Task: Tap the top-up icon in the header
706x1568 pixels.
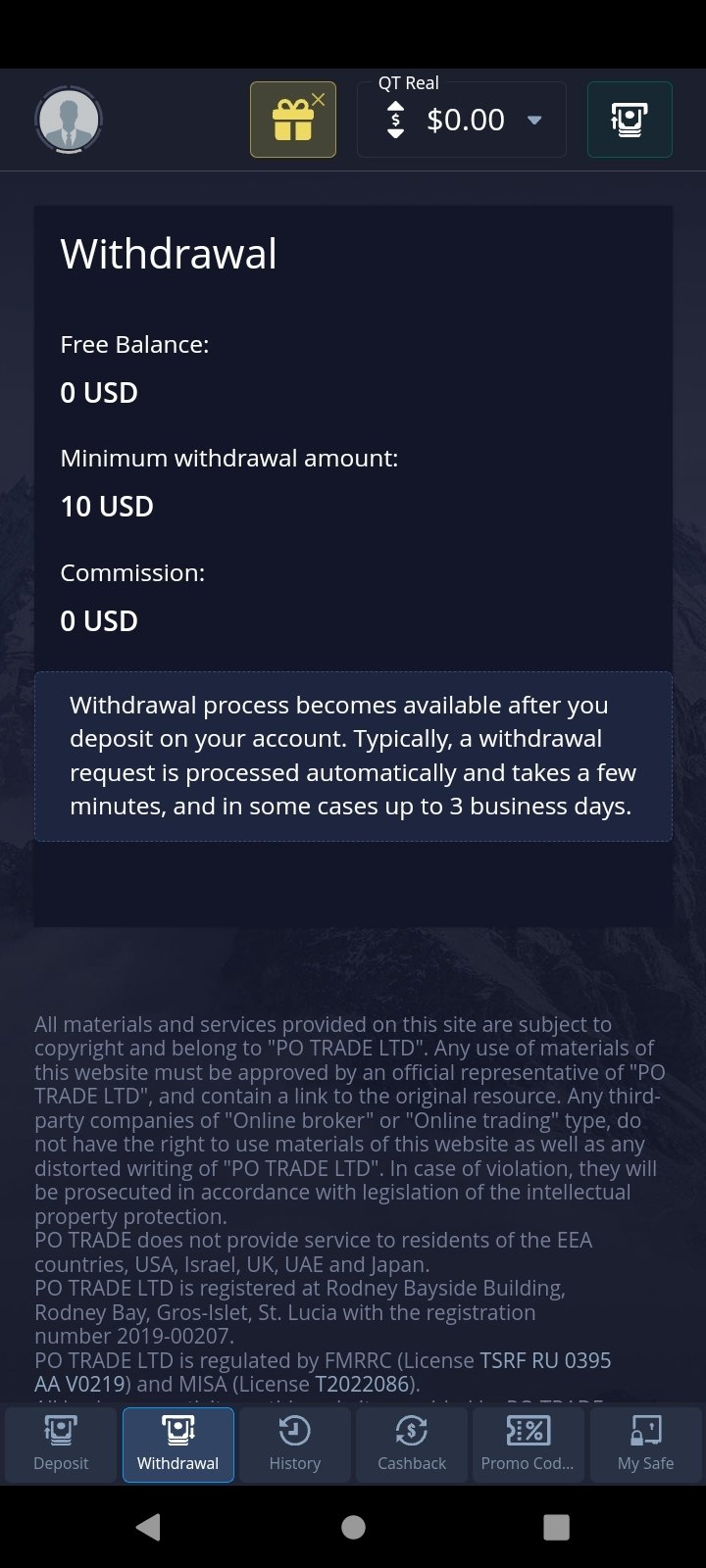Action: pos(630,120)
